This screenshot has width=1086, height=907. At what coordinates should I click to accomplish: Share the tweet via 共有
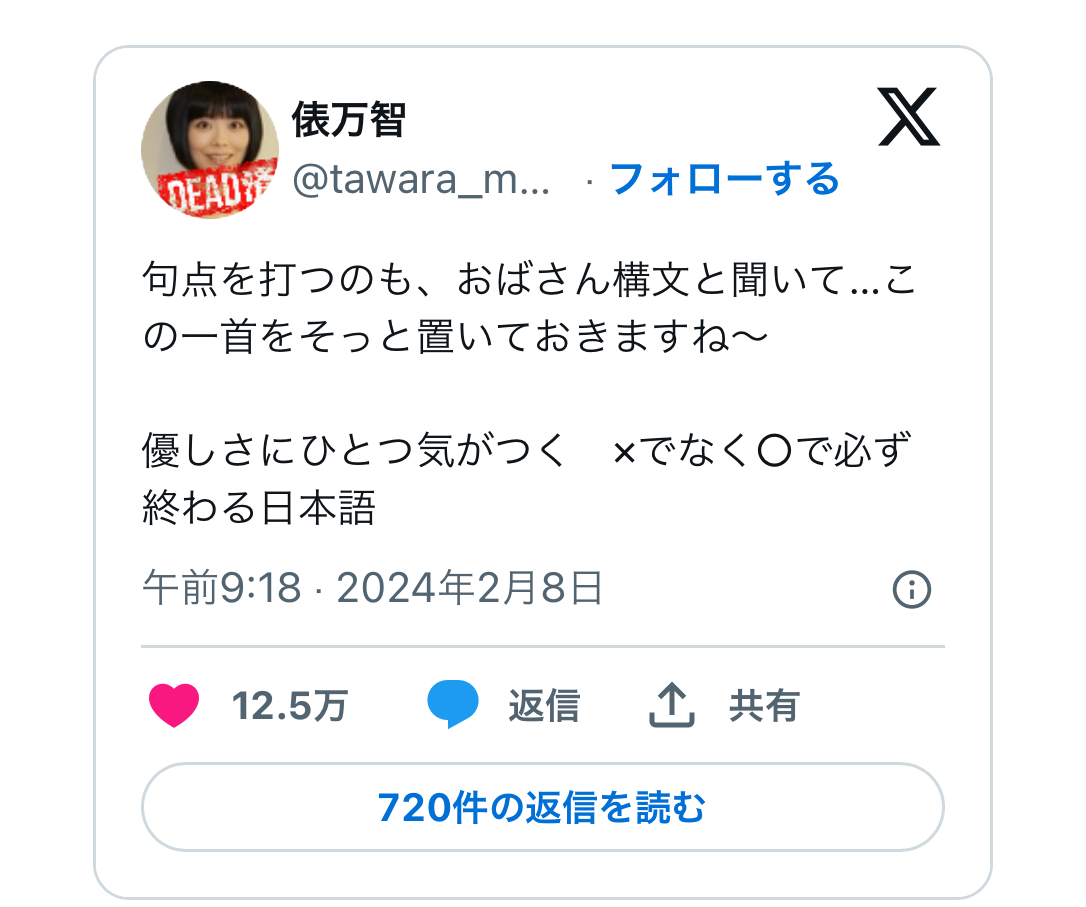click(x=724, y=706)
